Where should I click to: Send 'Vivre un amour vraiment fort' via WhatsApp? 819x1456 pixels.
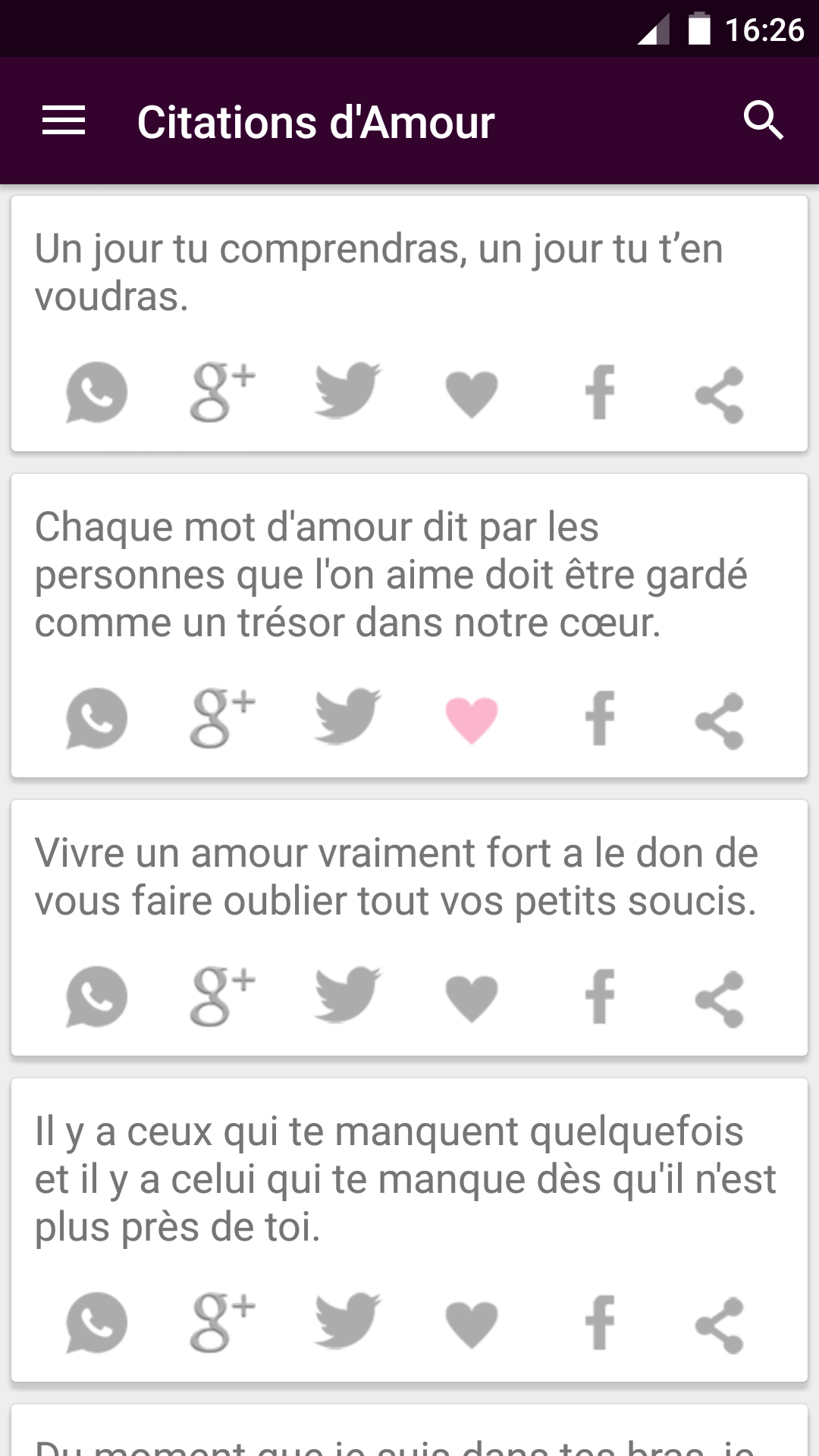96,996
